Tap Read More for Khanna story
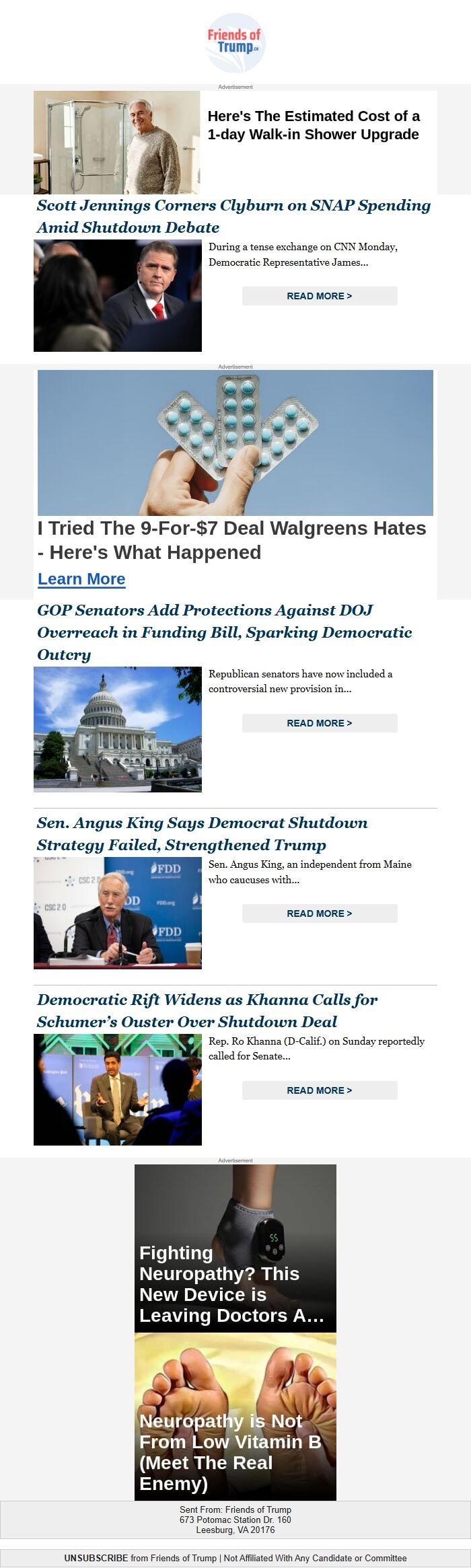This screenshot has width=471, height=1568. [x=320, y=1090]
